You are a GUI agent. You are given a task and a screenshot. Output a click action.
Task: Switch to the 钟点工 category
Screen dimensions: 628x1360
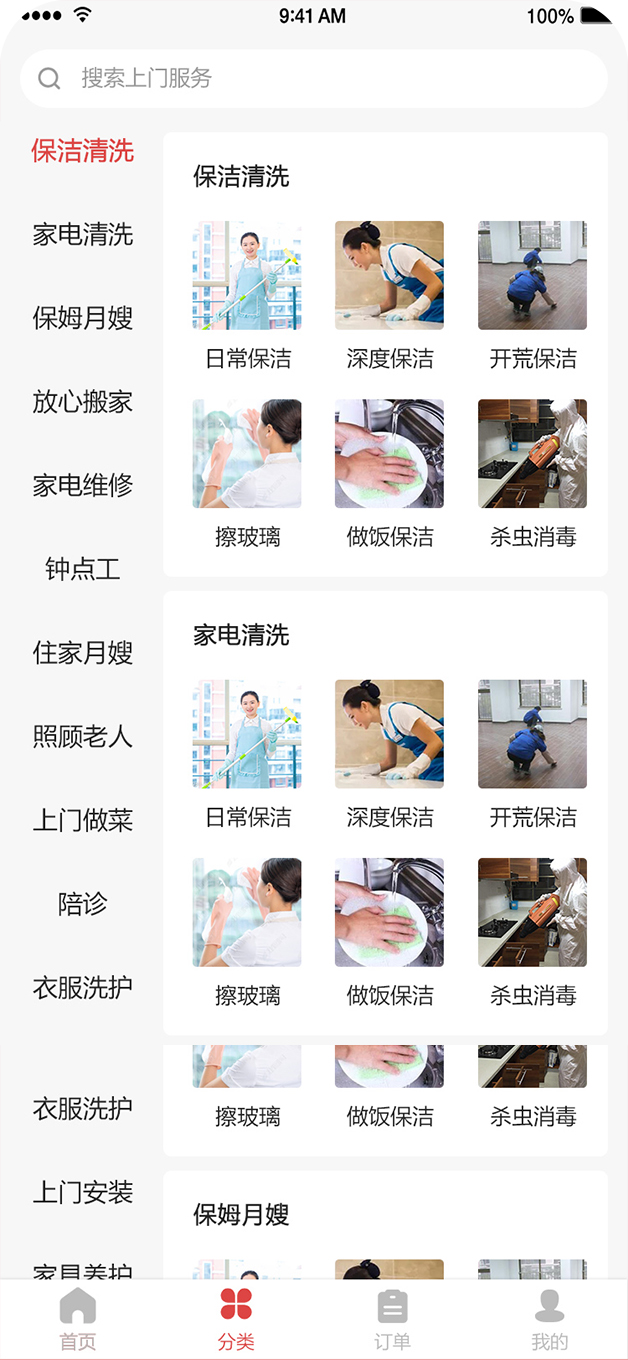click(83, 569)
